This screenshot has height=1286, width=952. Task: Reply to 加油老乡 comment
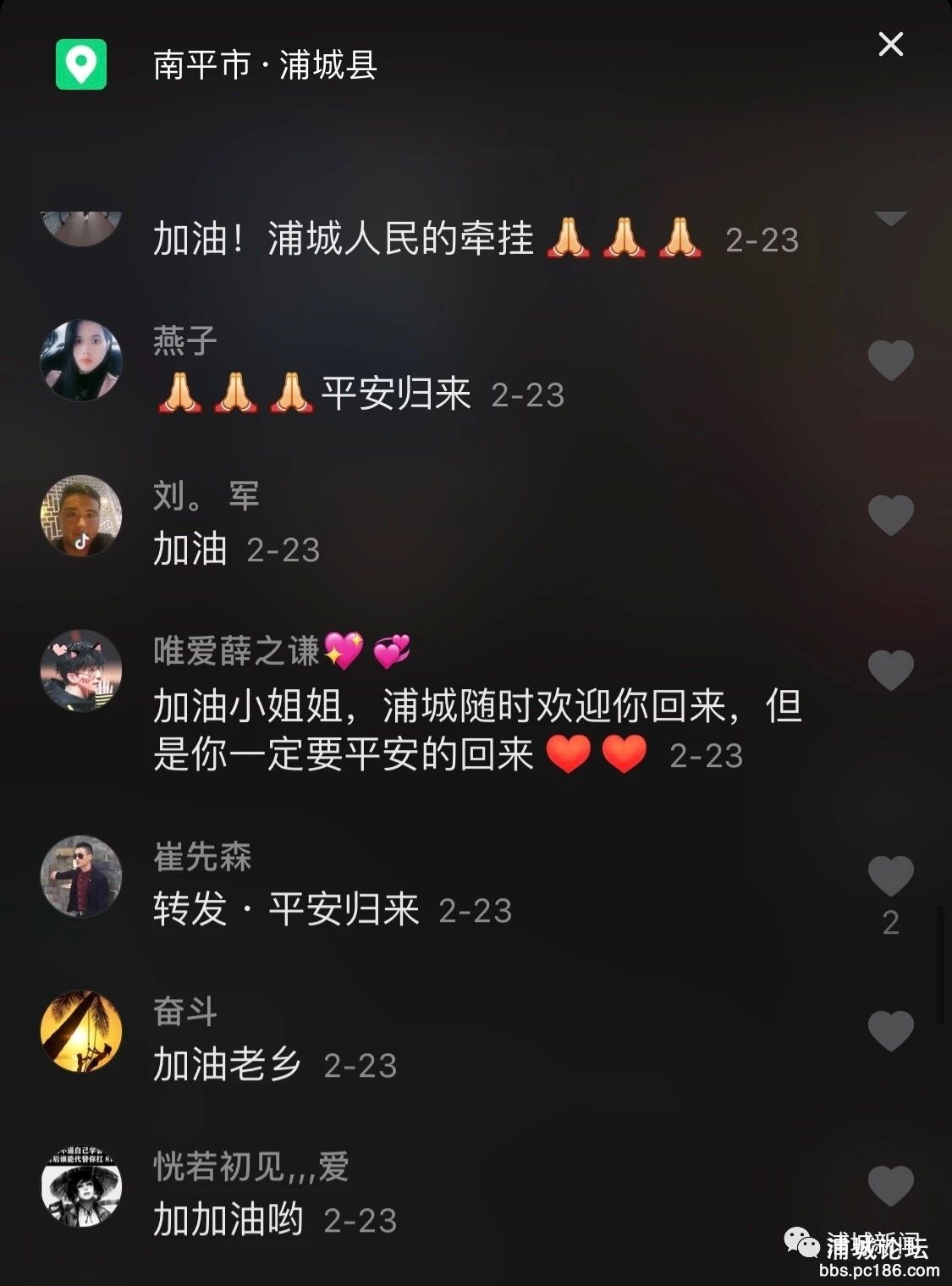click(227, 1065)
